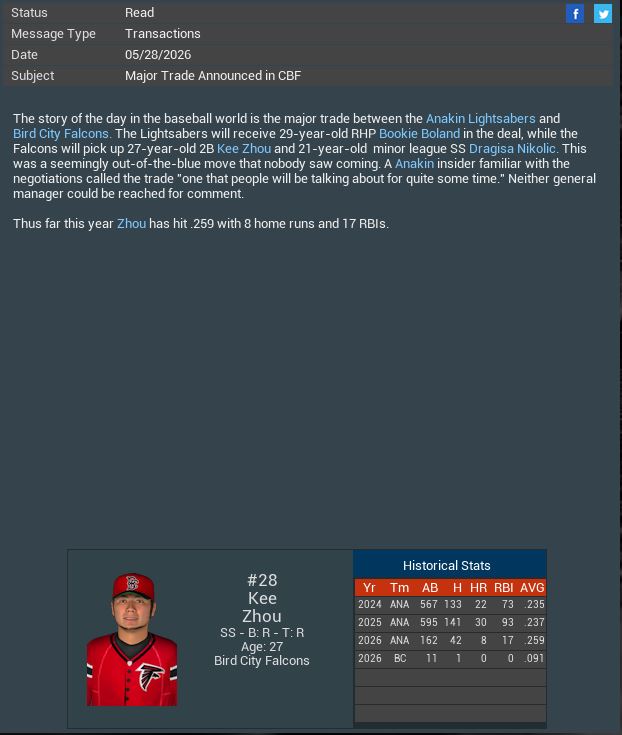Tap the Anakin insider link
The width and height of the screenshot is (622, 735).
[x=414, y=163]
